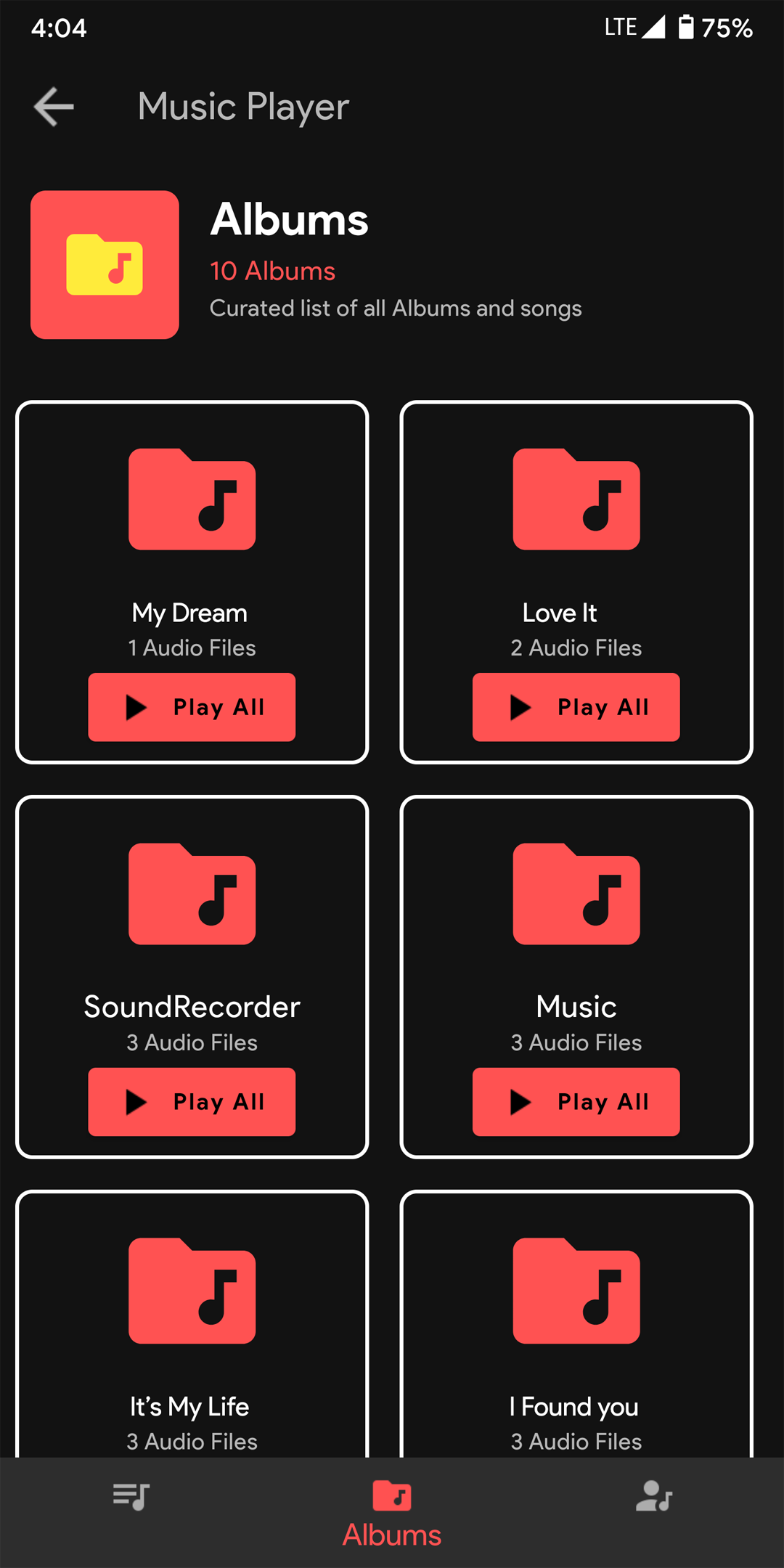Tap the Music Player title
Screen dimensions: 784x1568
coord(242,106)
